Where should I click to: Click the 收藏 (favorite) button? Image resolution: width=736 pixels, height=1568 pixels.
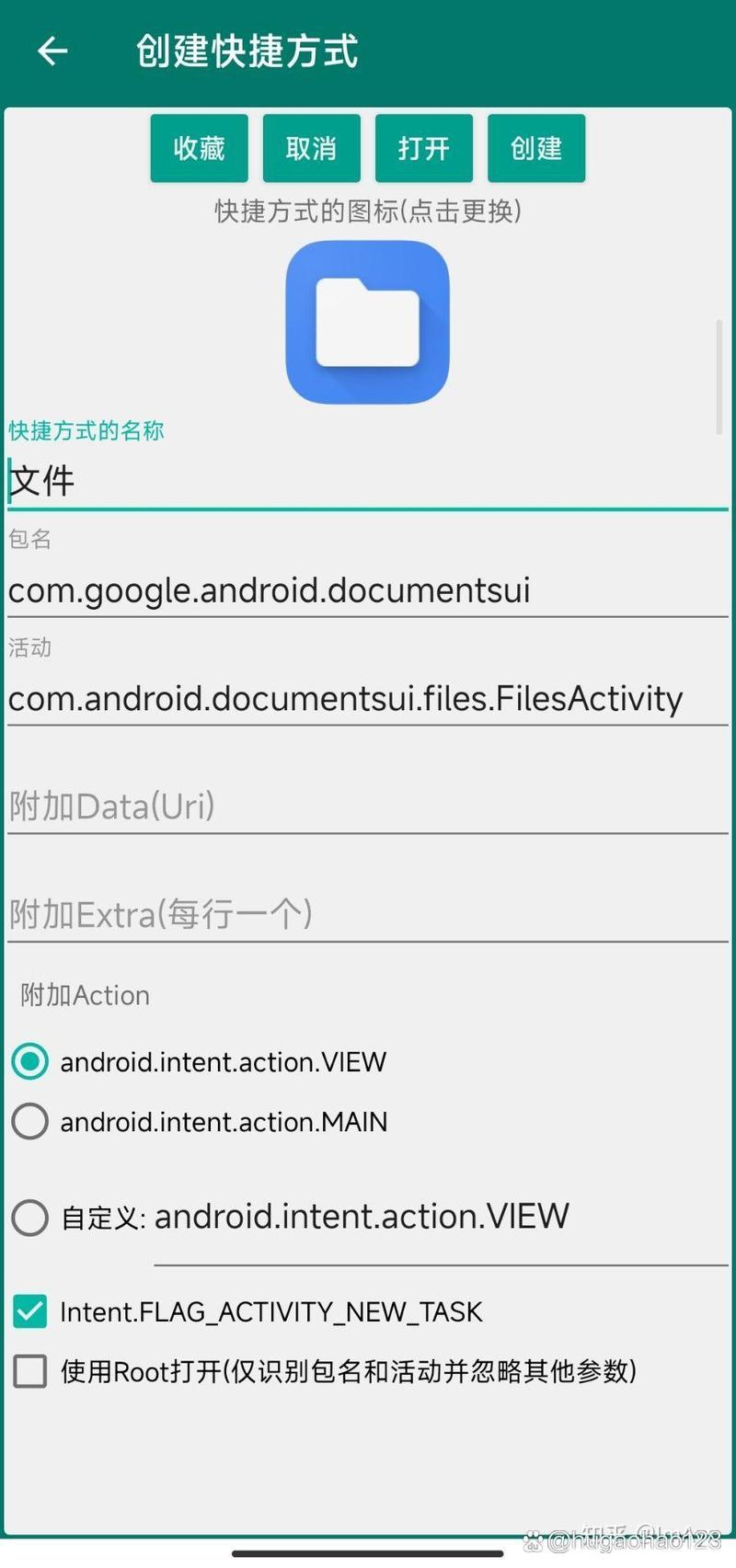[x=198, y=147]
